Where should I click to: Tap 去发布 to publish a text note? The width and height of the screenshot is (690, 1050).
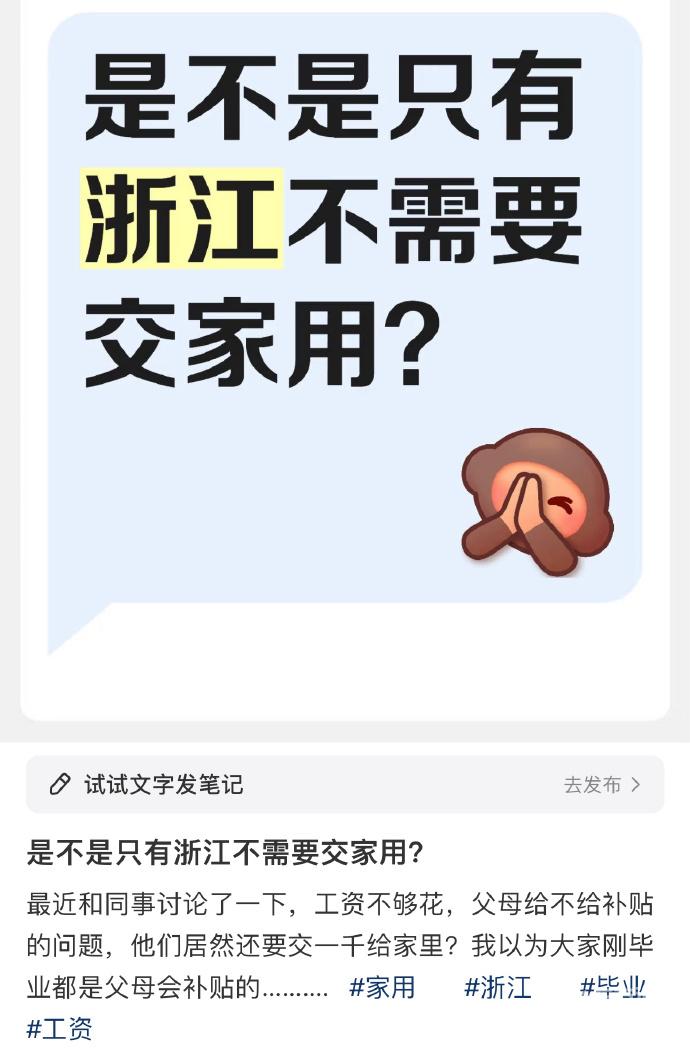click(x=601, y=785)
